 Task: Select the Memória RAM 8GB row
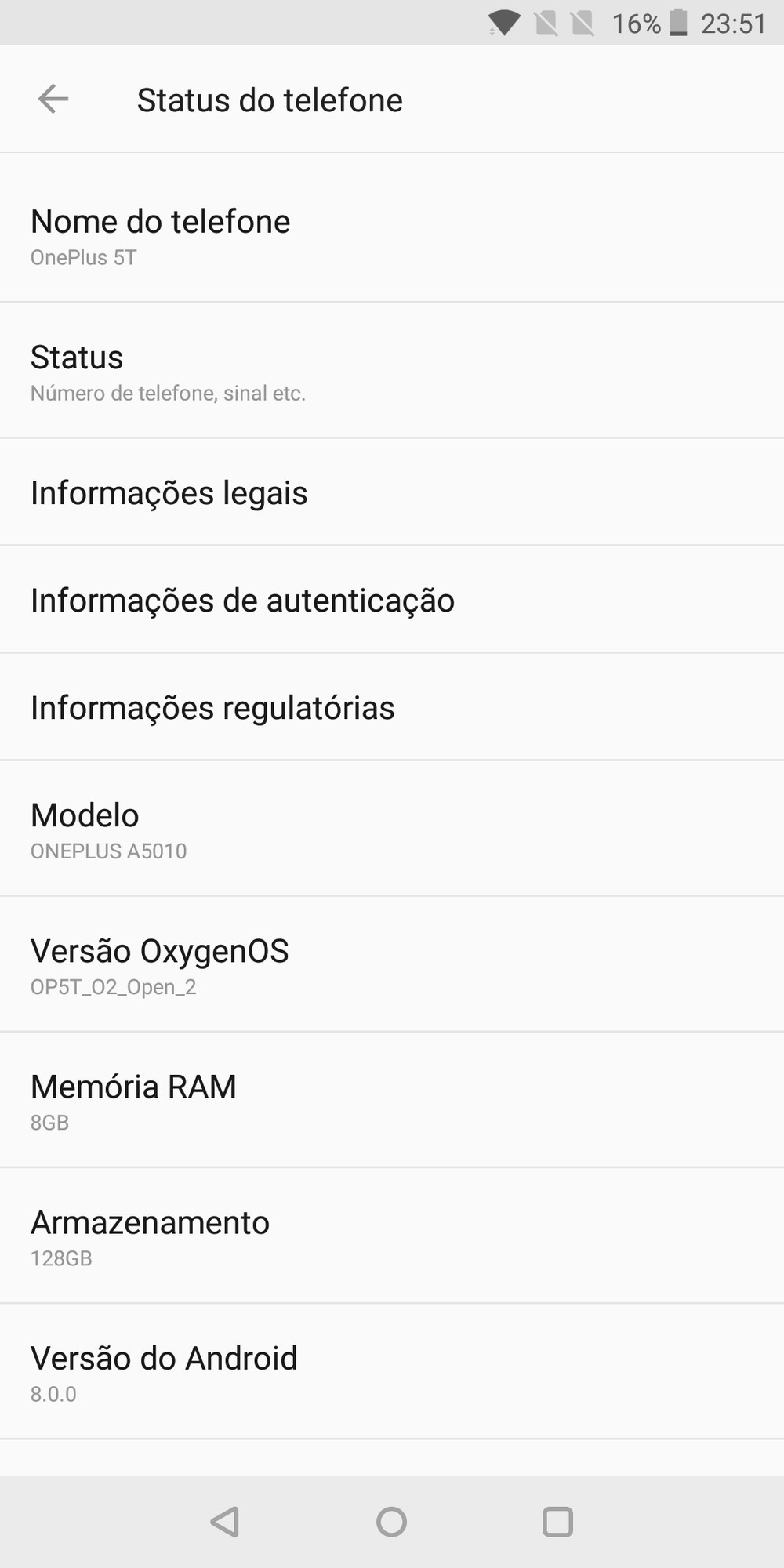pos(392,1101)
